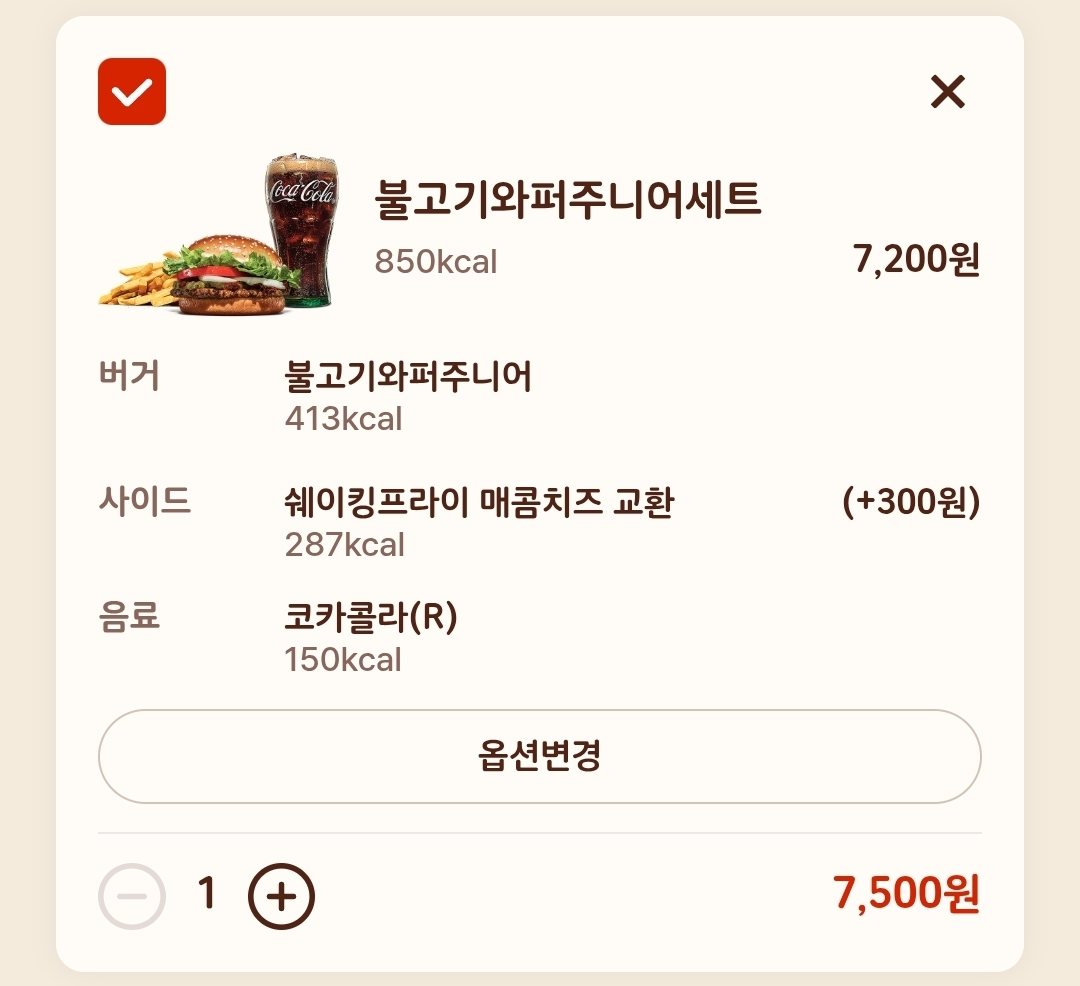1080x986 pixels.
Task: Uncheck the 불고기와퍼주니어세트 cart item
Action: click(132, 92)
